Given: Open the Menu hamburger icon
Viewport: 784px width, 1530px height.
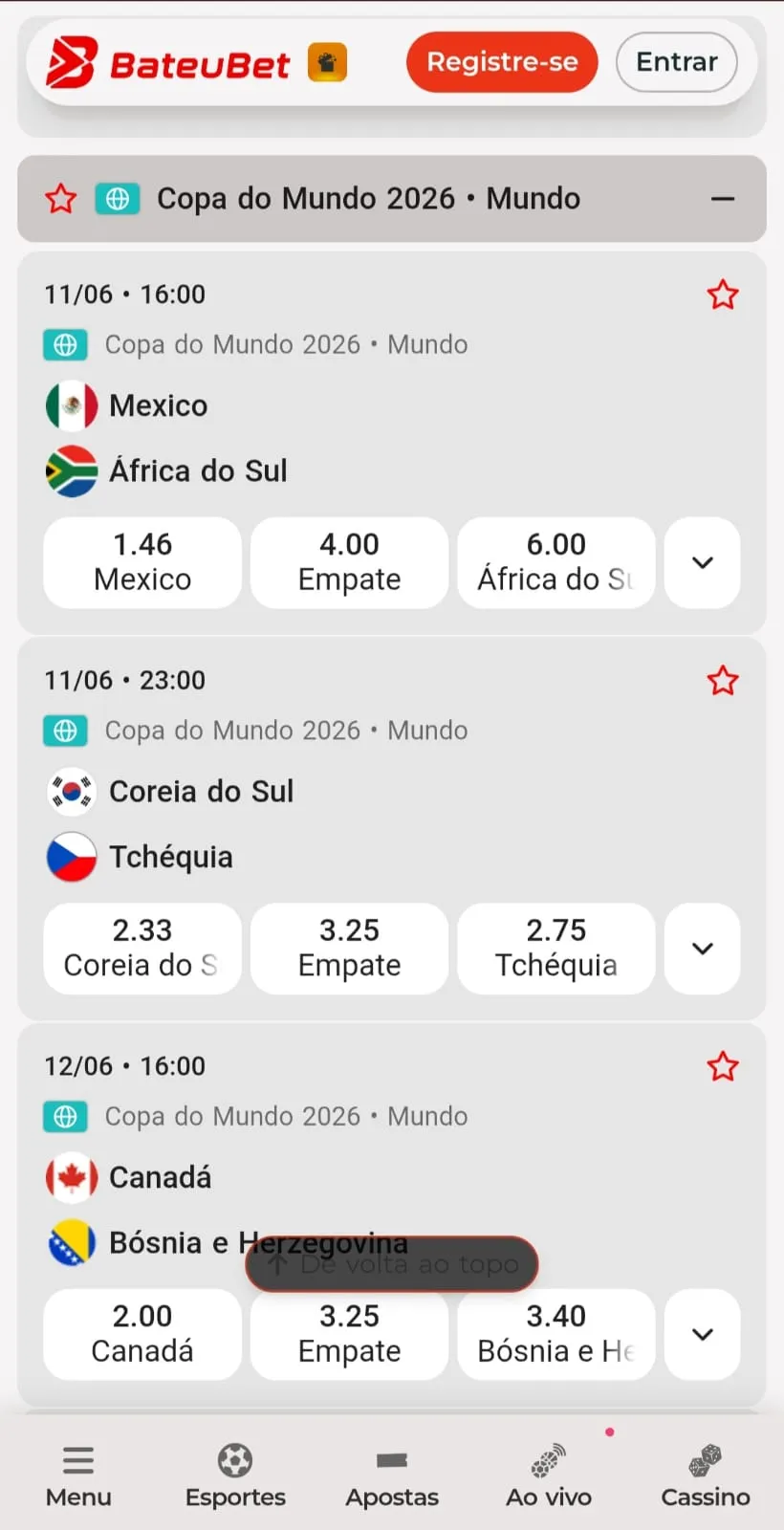Looking at the screenshot, I should point(77,1461).
